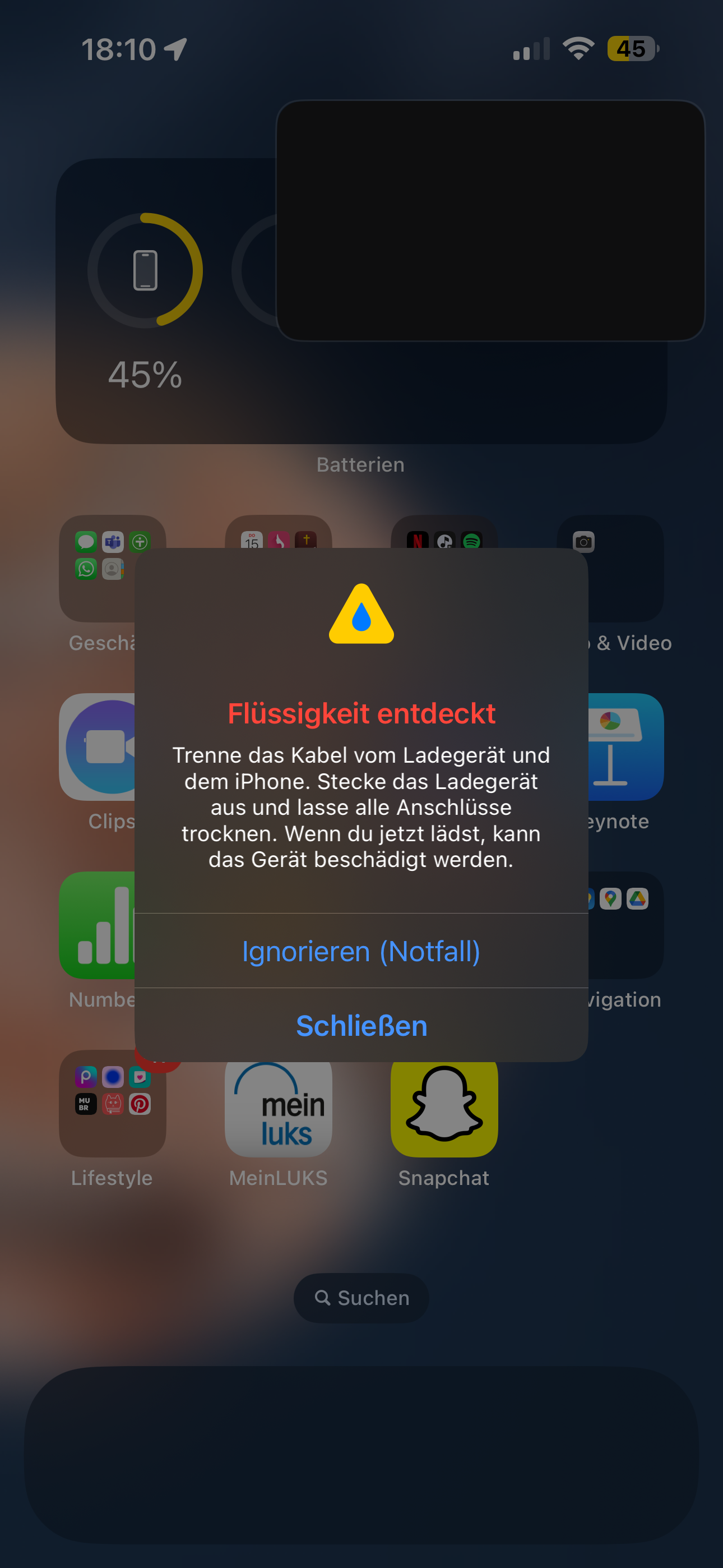Tap Ignorieren (Notfall) in the alert

pyautogui.click(x=361, y=951)
